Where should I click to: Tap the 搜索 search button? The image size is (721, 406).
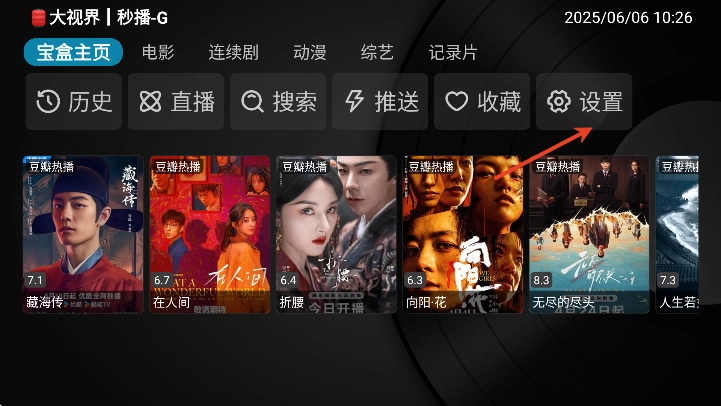pos(278,102)
